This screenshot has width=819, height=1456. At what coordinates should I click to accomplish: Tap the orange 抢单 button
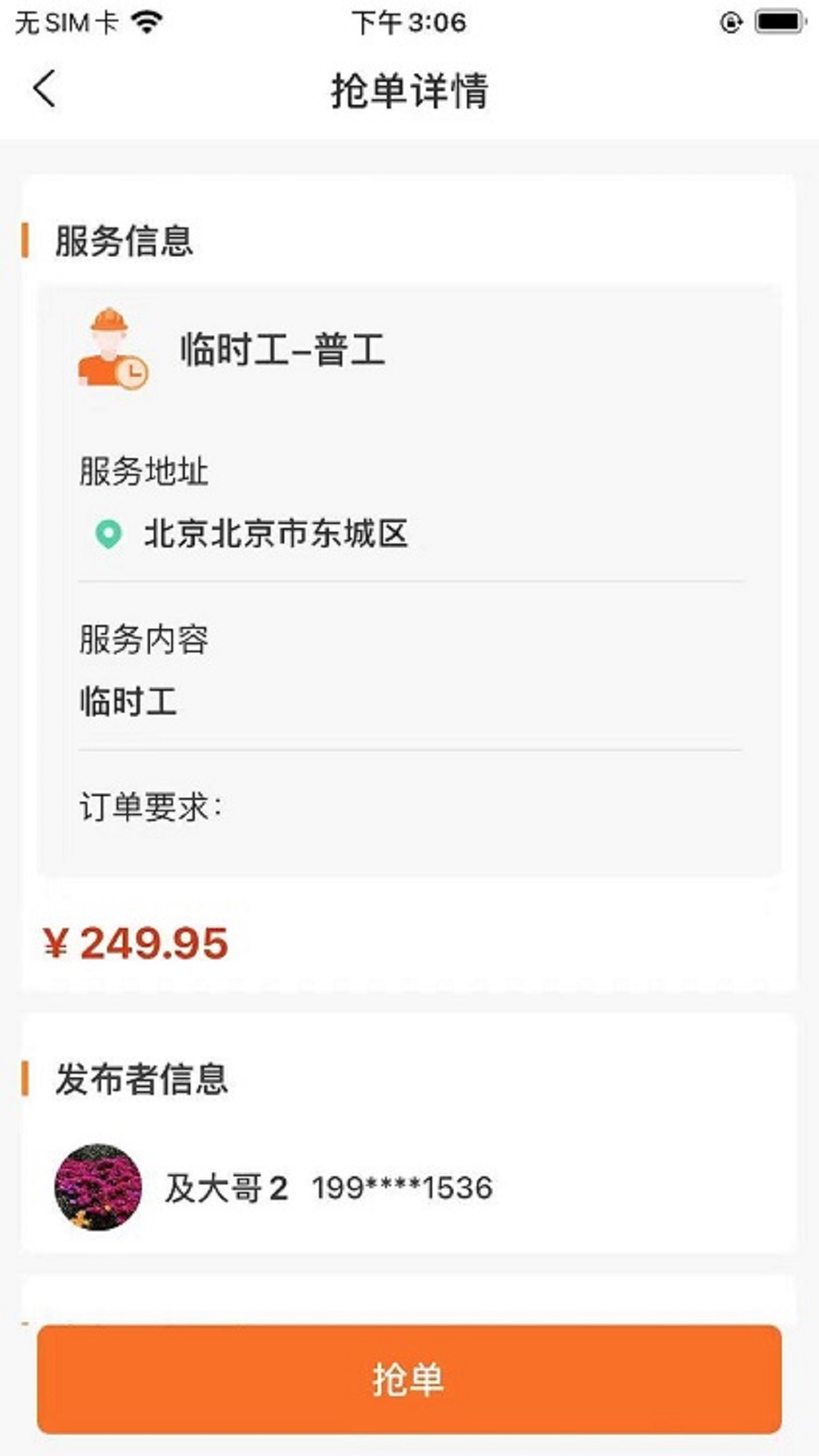409,1378
